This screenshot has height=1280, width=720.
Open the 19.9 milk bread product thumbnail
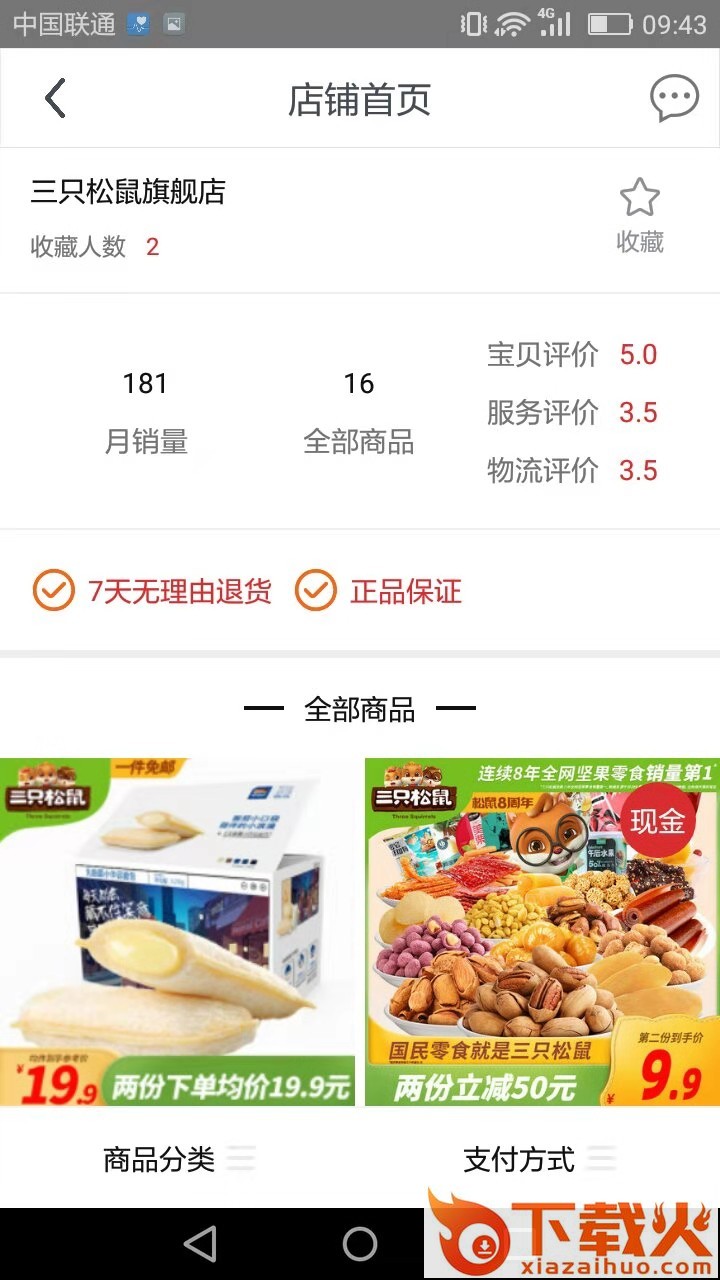click(x=178, y=928)
